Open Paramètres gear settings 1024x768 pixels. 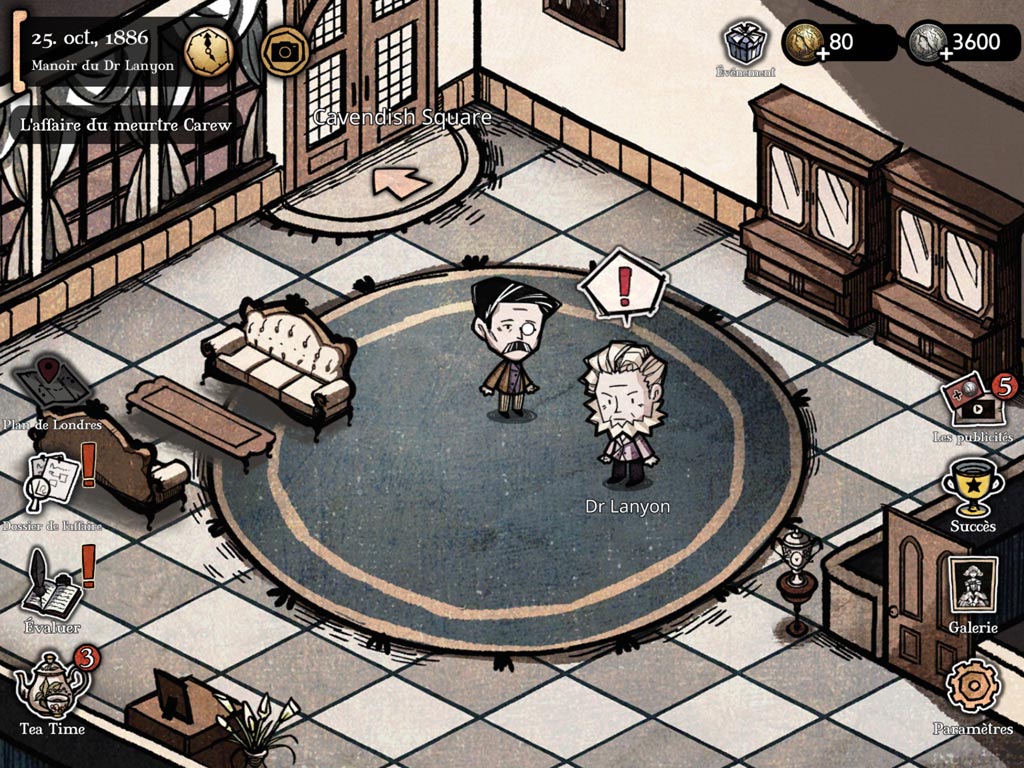pos(972,688)
